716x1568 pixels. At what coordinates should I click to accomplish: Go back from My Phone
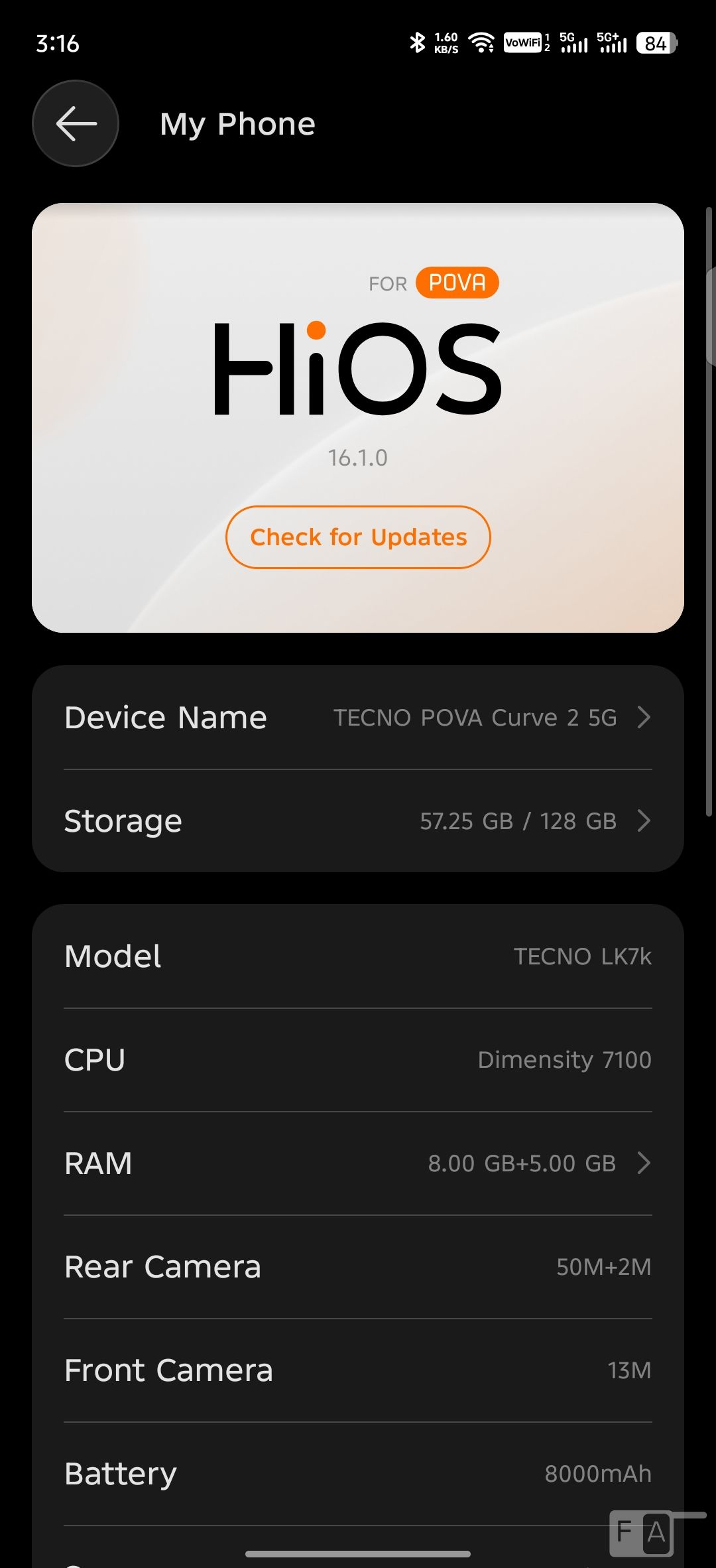(x=76, y=123)
